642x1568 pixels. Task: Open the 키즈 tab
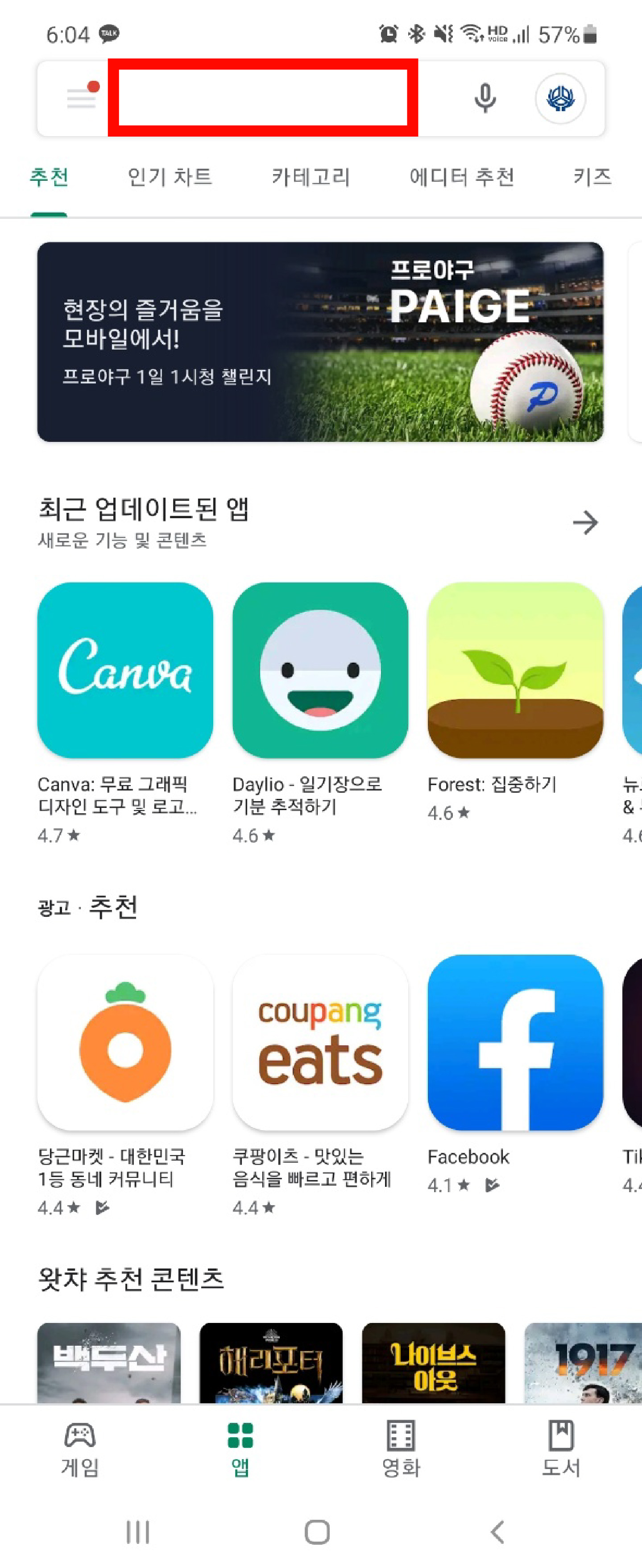592,177
